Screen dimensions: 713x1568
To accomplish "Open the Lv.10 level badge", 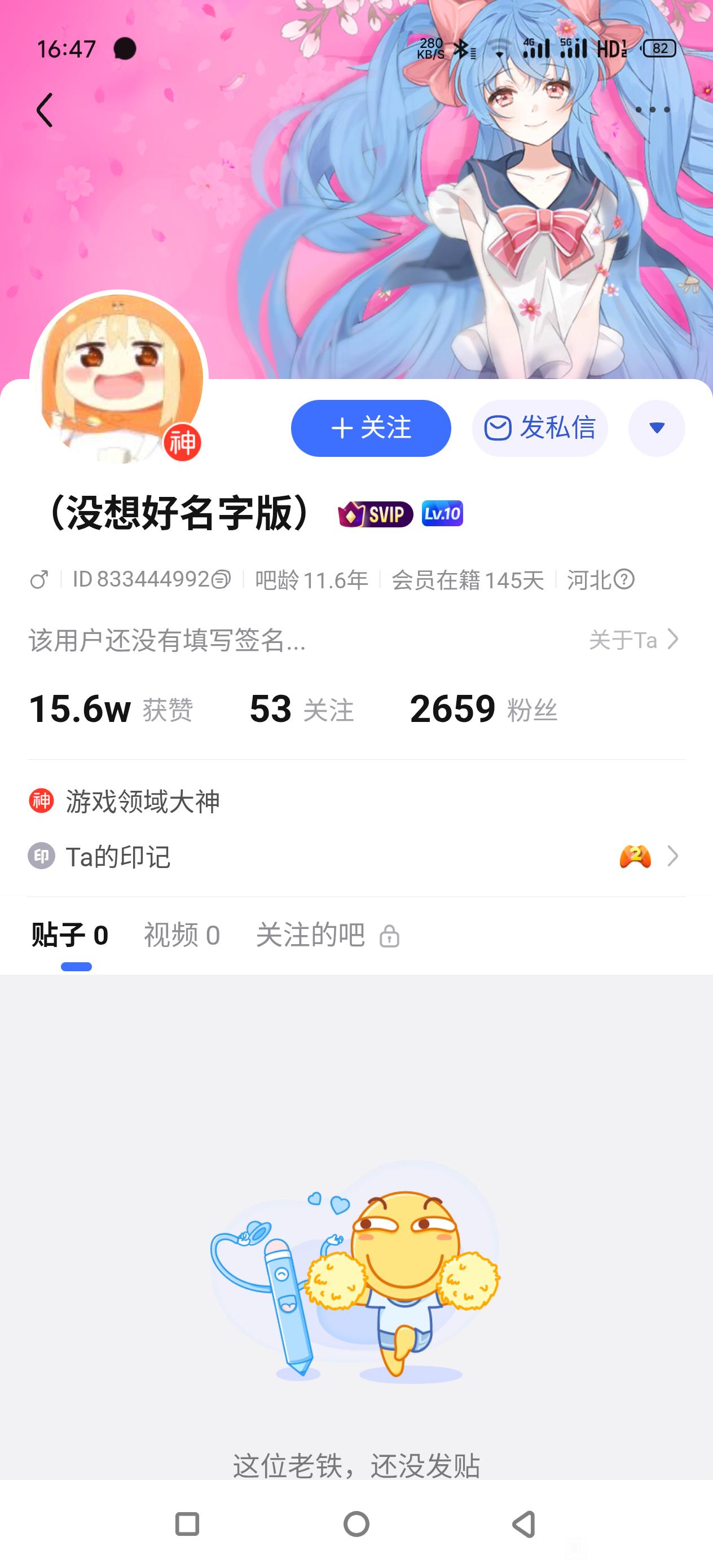I will tap(443, 514).
